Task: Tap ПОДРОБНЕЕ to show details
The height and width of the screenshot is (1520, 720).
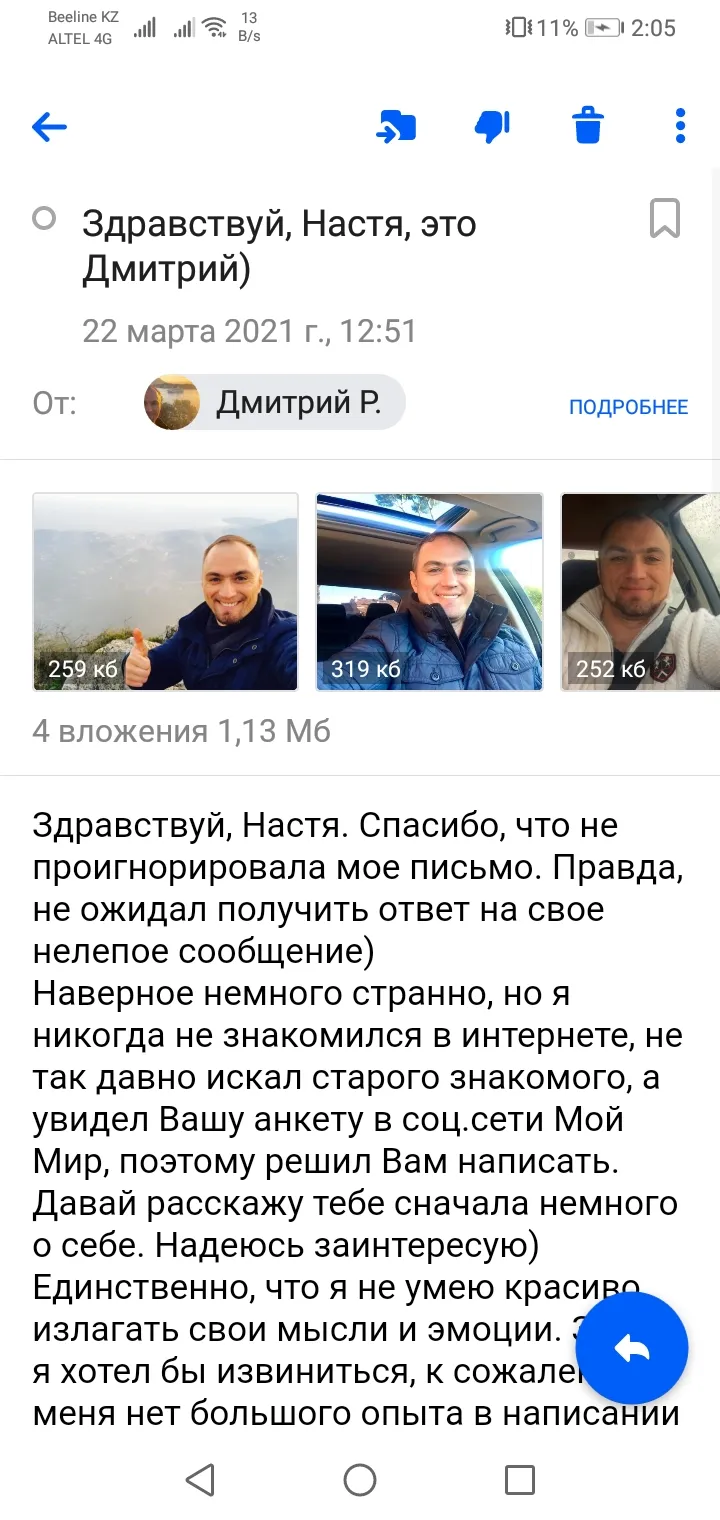Action: 628,407
